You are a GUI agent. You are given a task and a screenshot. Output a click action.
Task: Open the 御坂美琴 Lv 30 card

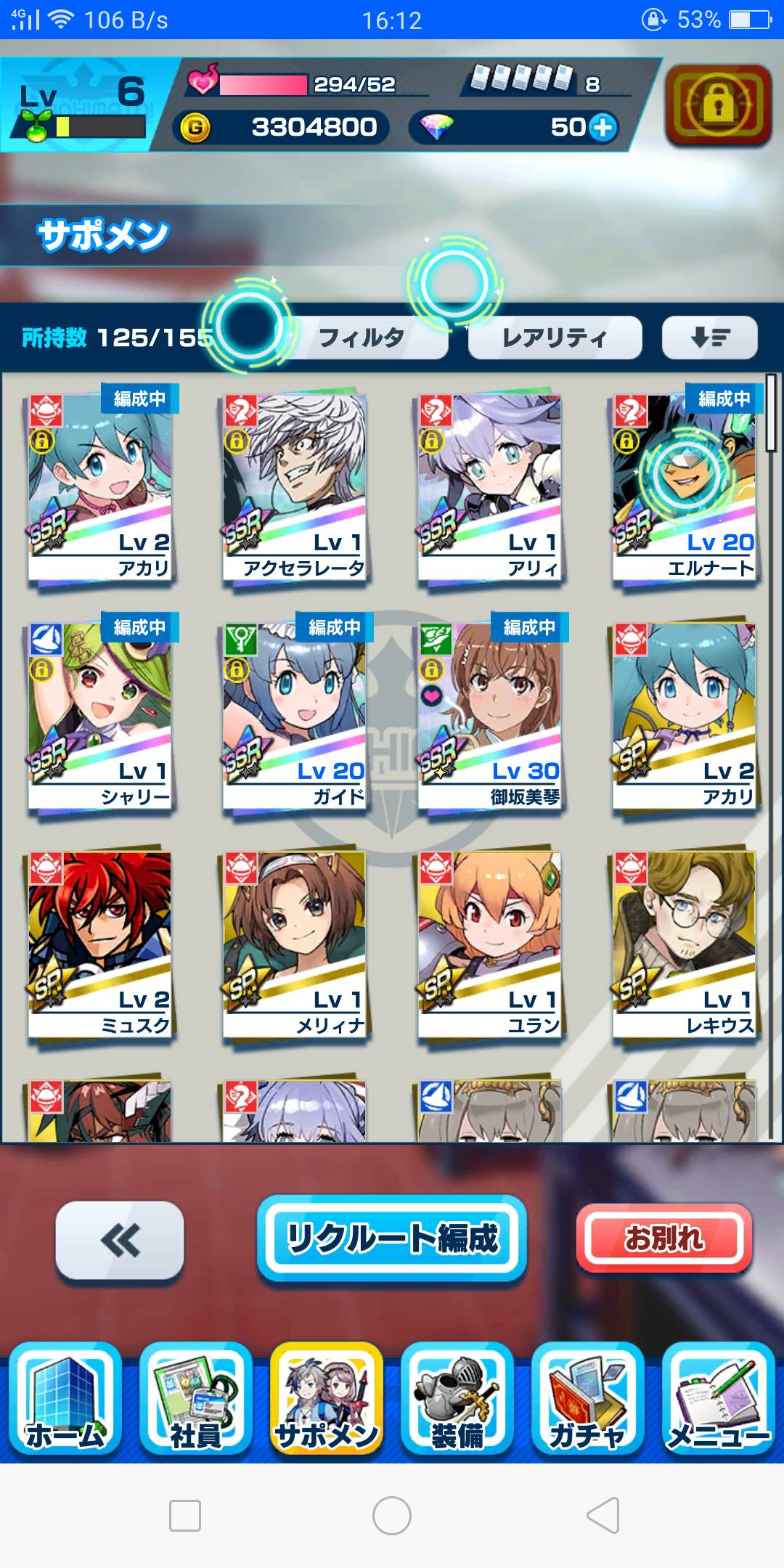point(490,715)
